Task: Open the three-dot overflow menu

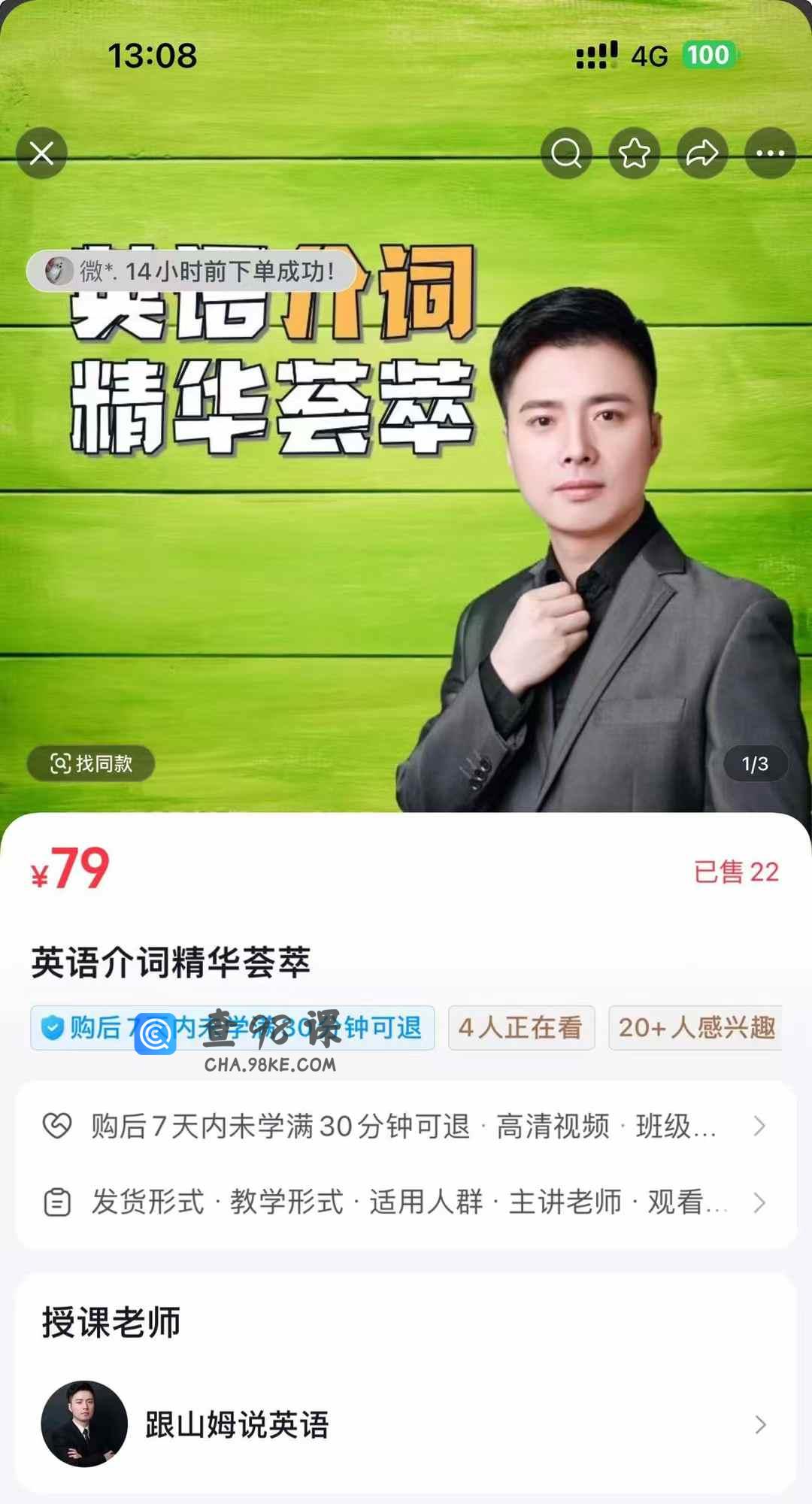Action: coord(770,153)
